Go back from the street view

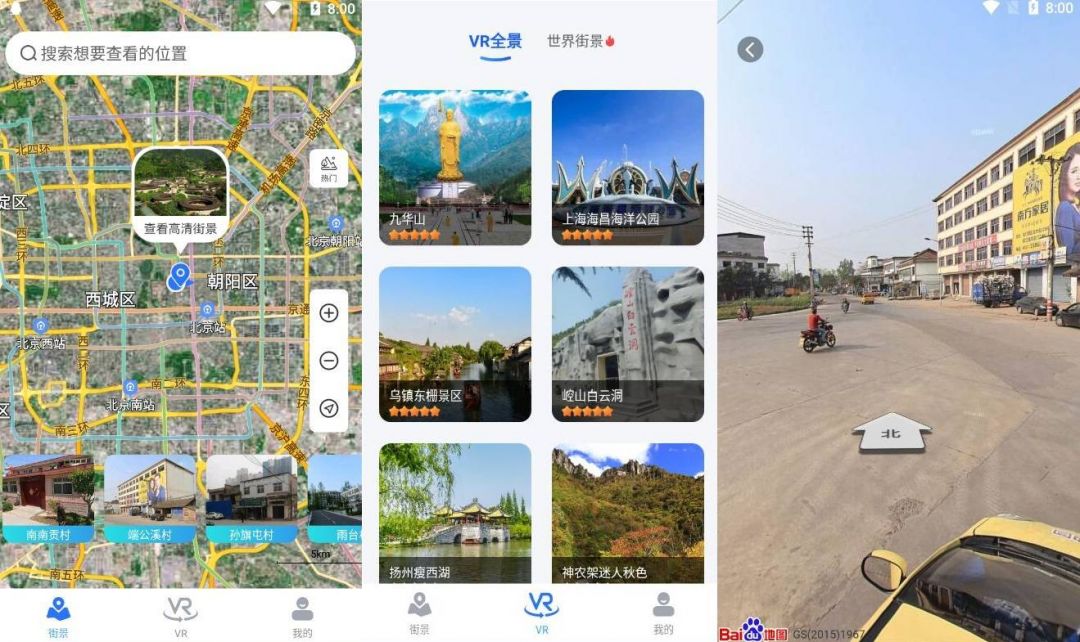(750, 49)
